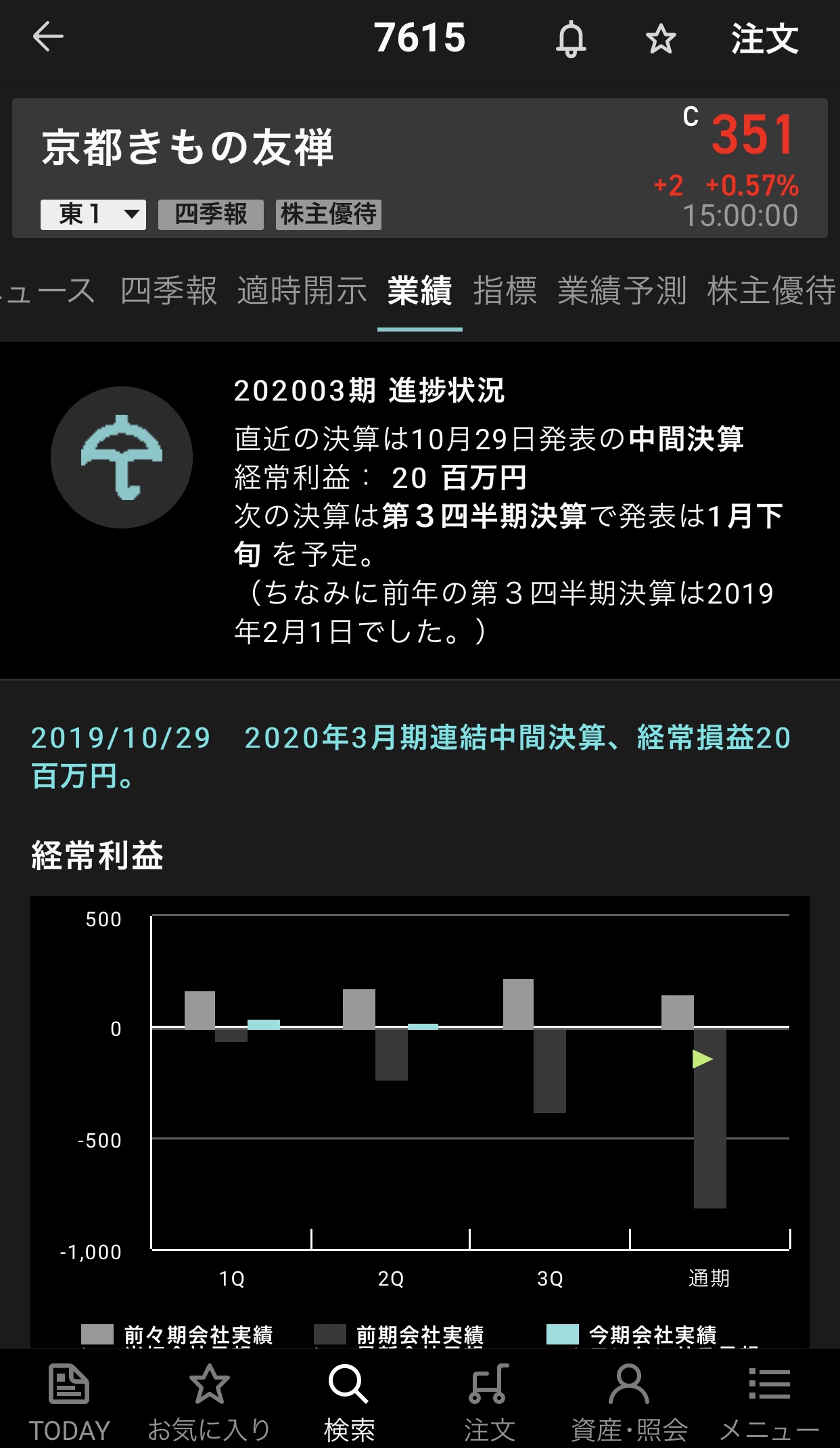
Task: Add stock 7615 to favorites star
Action: 661,39
